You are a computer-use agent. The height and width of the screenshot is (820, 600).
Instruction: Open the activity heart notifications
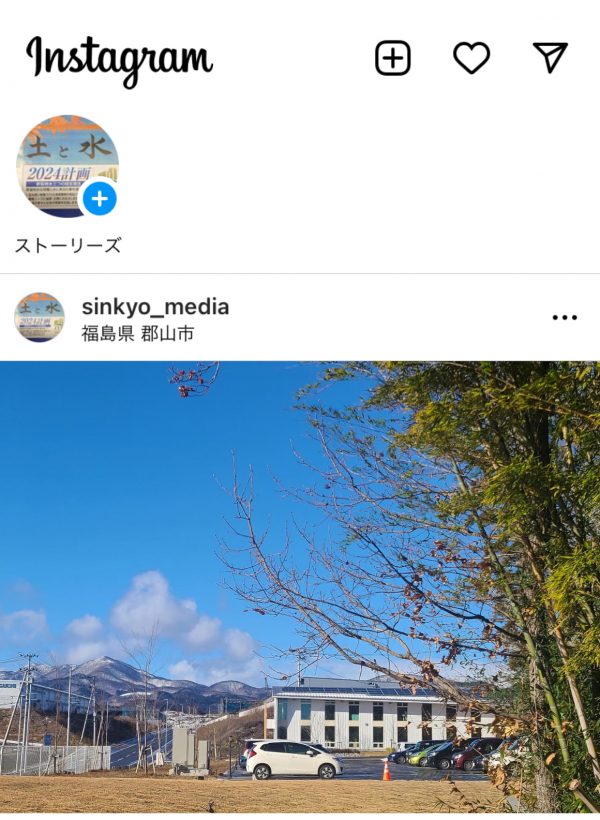point(471,58)
